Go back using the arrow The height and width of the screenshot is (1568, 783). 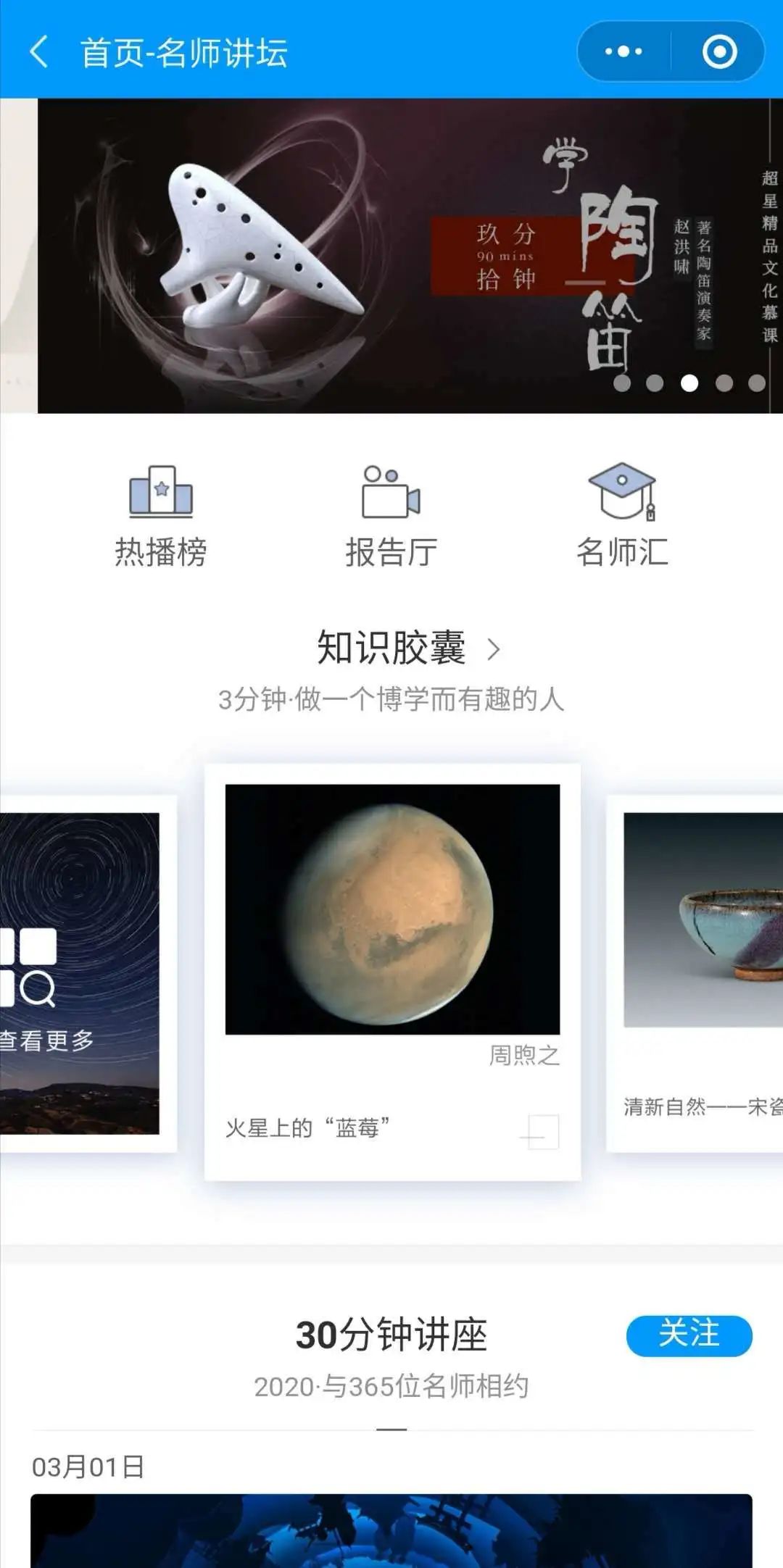pos(40,52)
